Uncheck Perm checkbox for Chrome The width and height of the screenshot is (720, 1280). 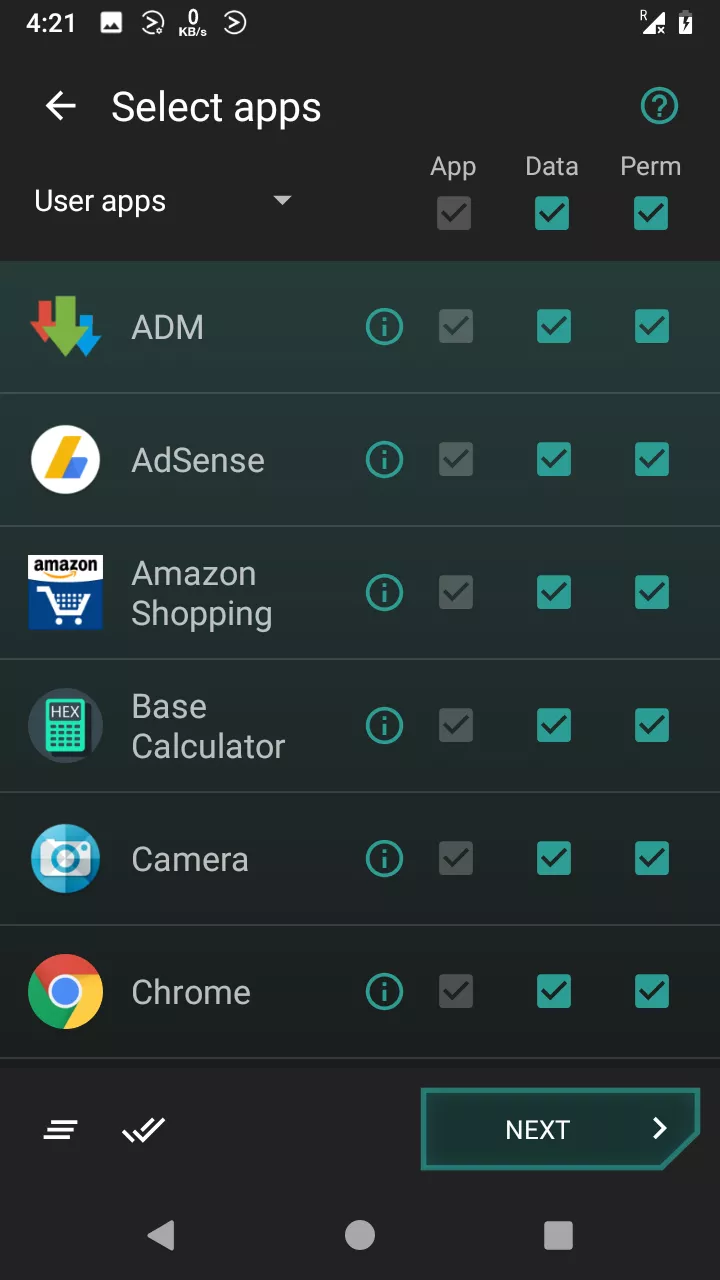[x=652, y=991]
